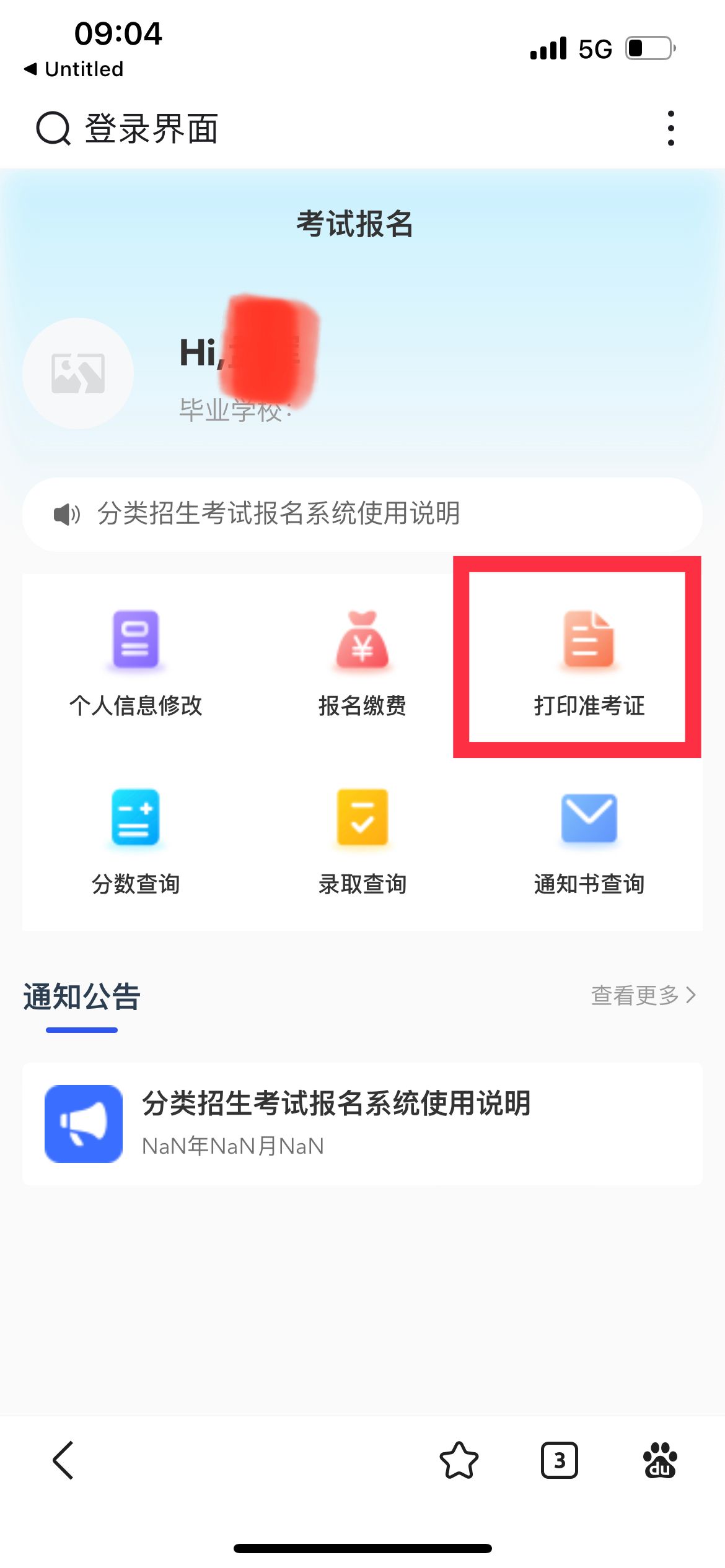This screenshot has width=725, height=1568.
Task: Open 个人信息修改 to edit personal info
Action: click(x=136, y=663)
